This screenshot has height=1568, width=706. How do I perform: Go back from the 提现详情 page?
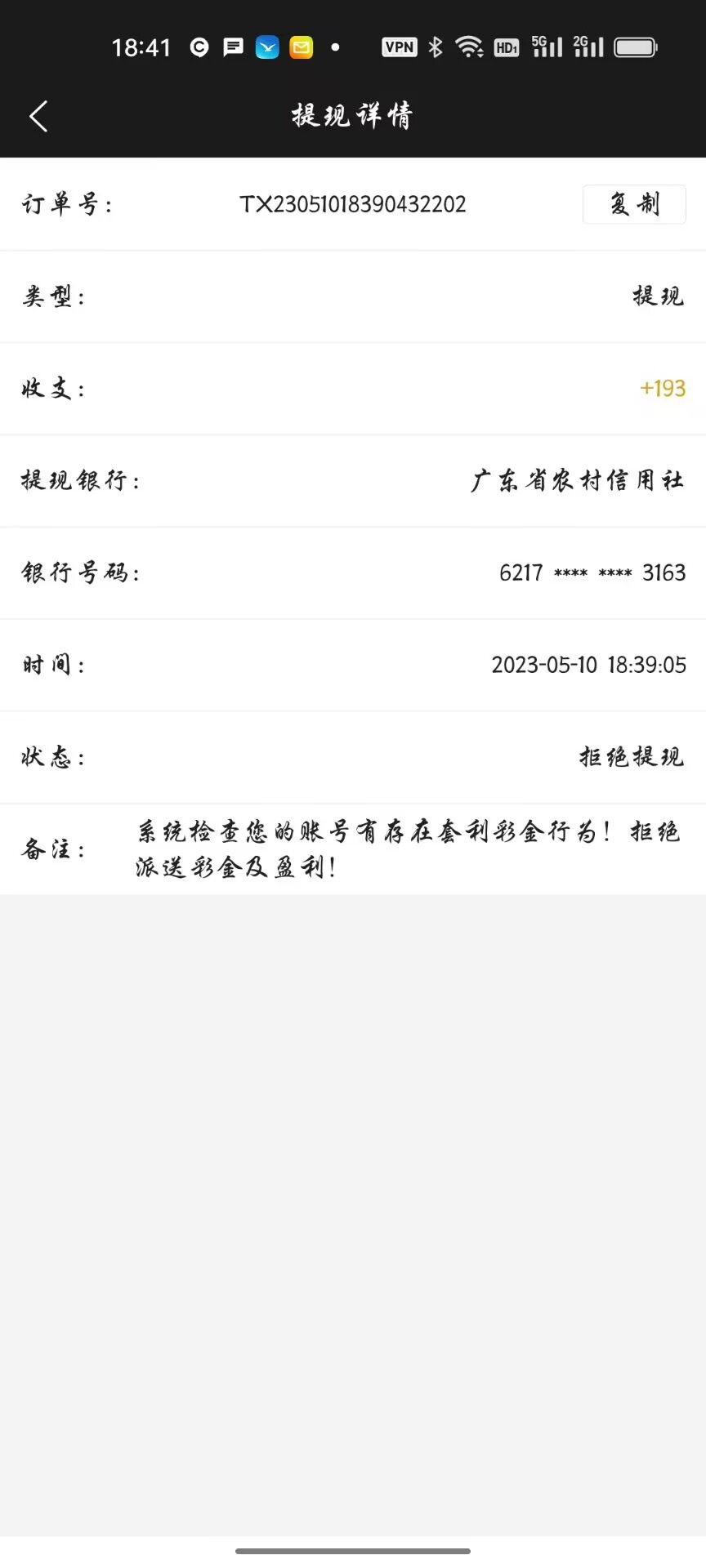pyautogui.click(x=38, y=116)
